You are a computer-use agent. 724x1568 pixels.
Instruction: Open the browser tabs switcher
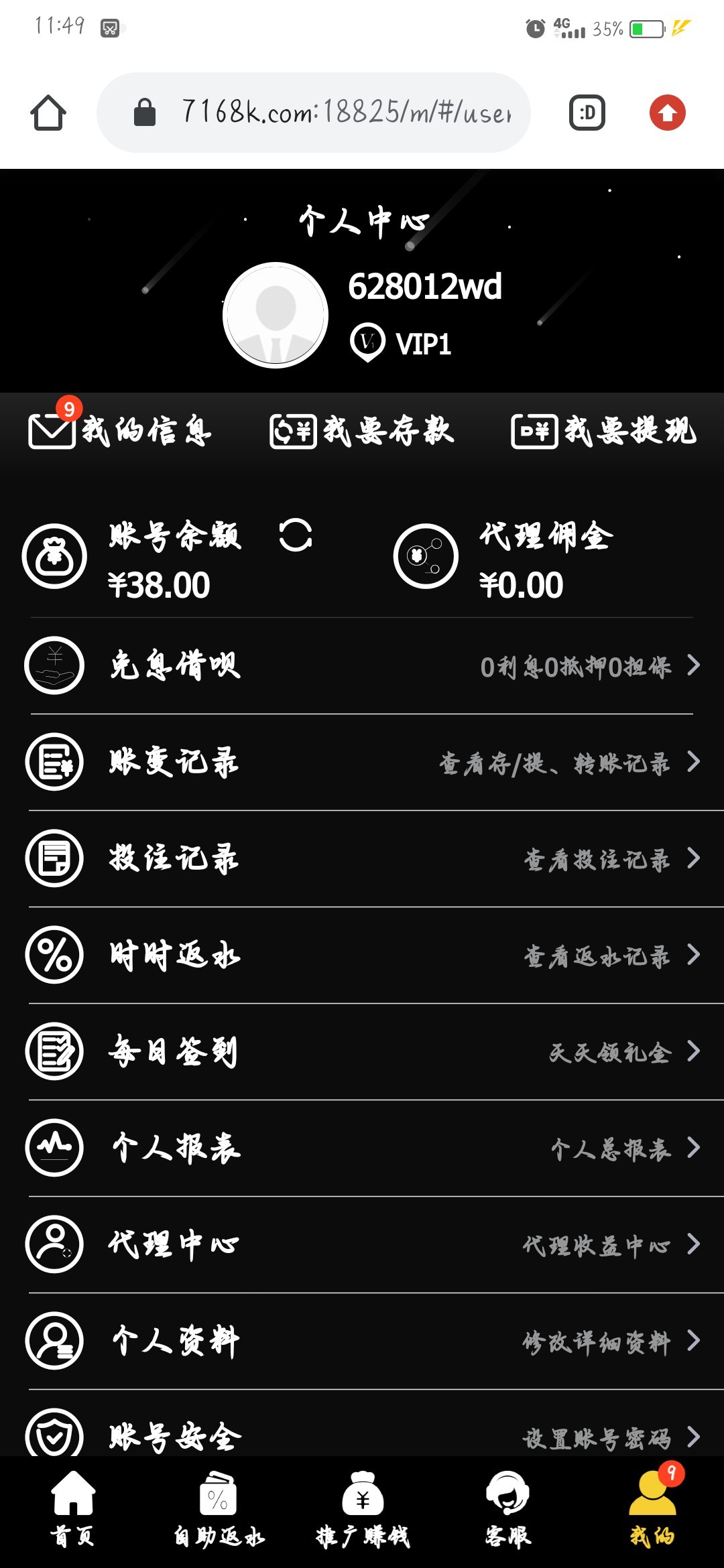(587, 113)
